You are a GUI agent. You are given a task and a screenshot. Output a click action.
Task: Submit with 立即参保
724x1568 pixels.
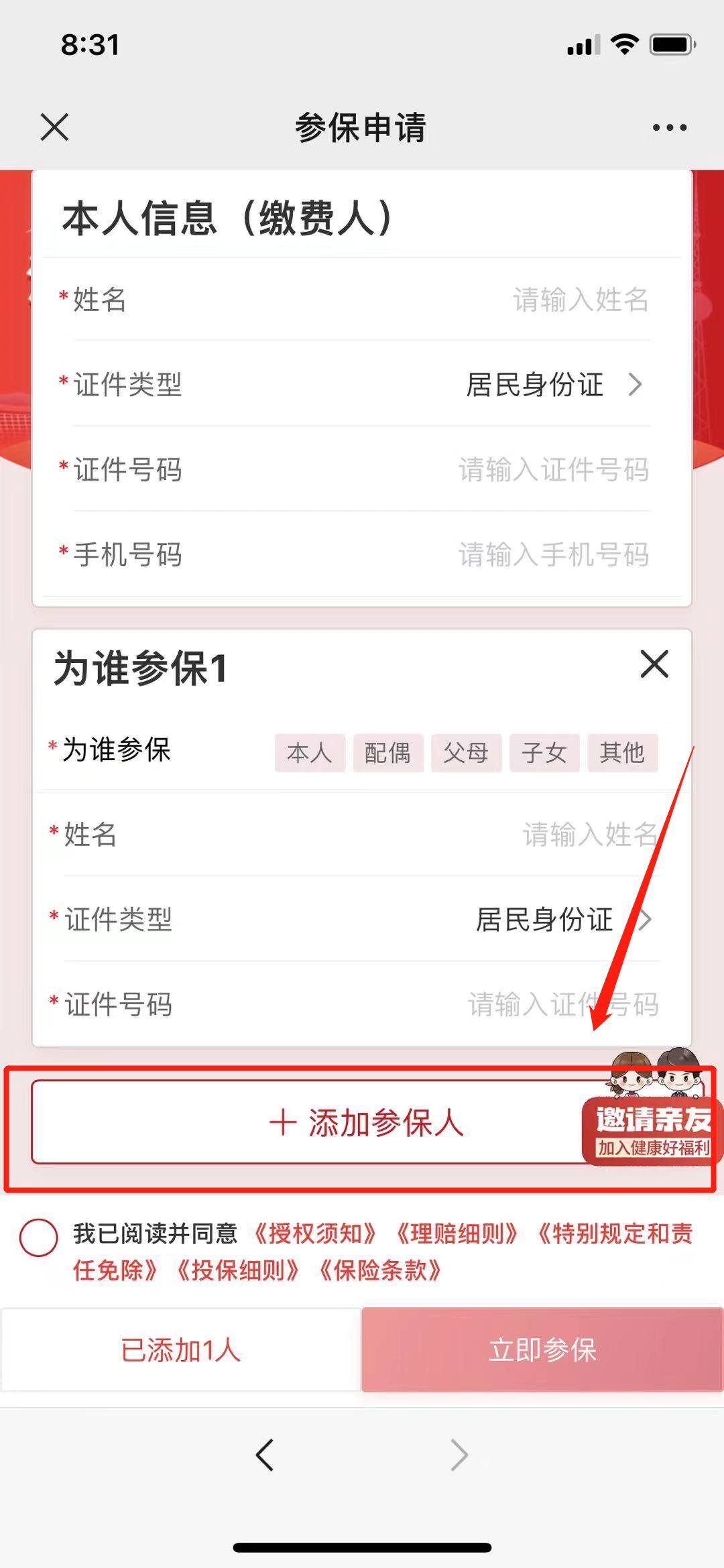[542, 1350]
